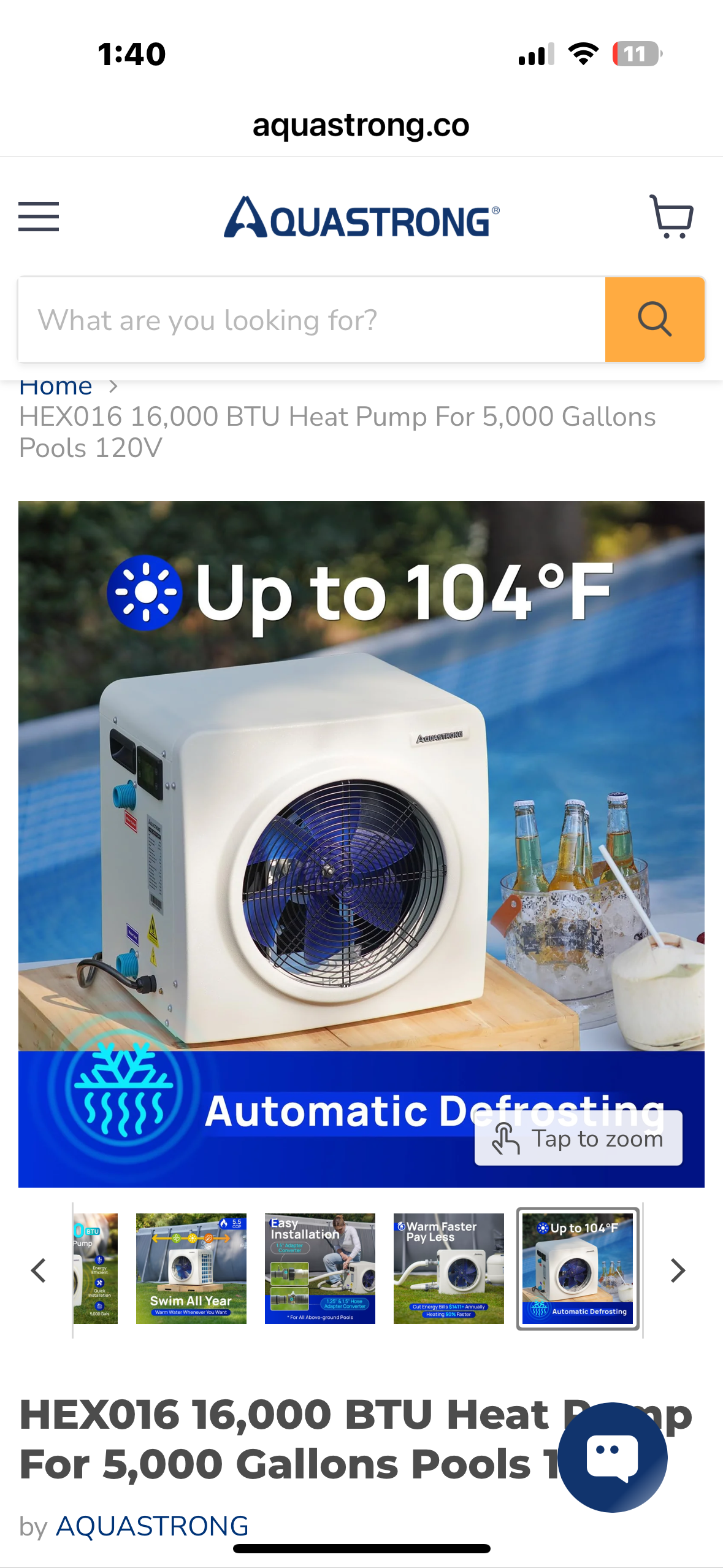This screenshot has width=723, height=1568.
Task: Go to the Home page
Action: pyautogui.click(x=55, y=385)
